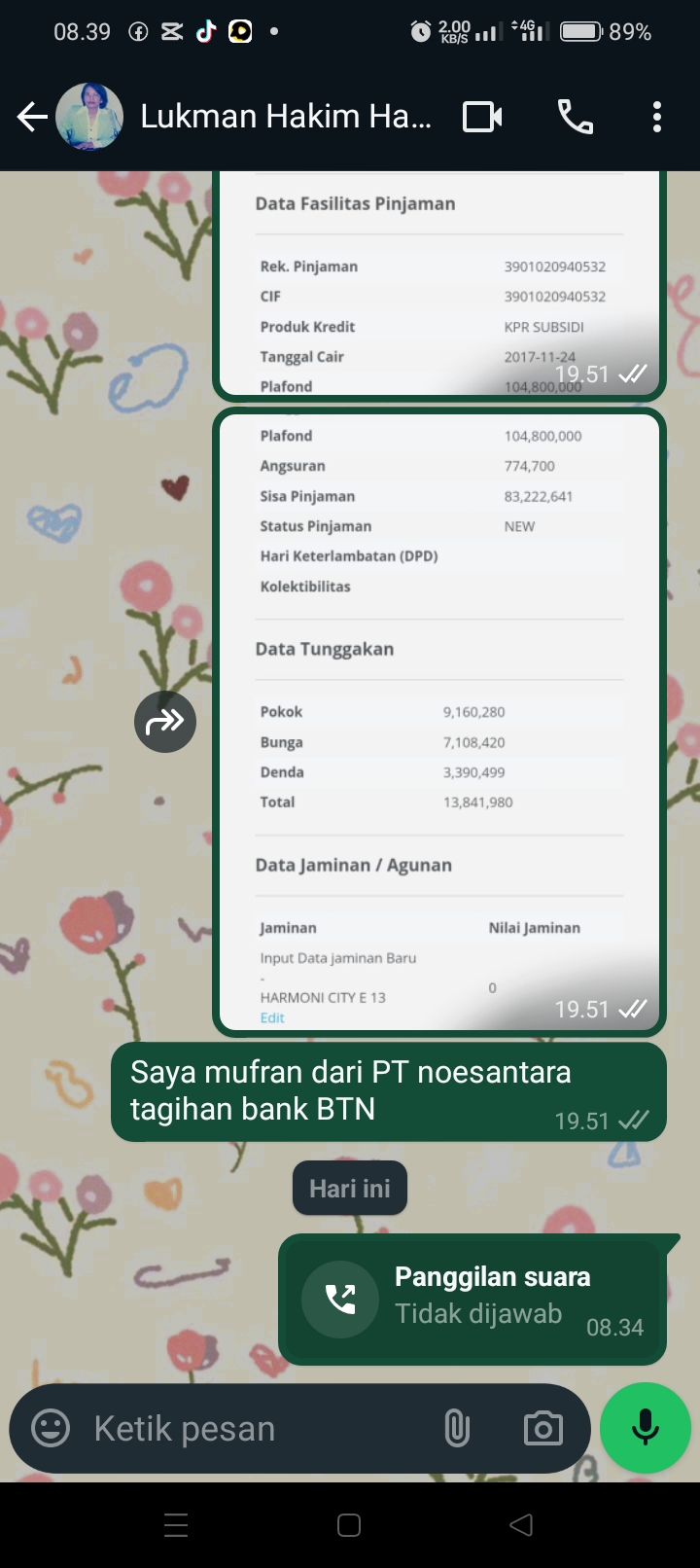Forward the Data Tunggakan image
The height and width of the screenshot is (1568, 700).
(165, 722)
